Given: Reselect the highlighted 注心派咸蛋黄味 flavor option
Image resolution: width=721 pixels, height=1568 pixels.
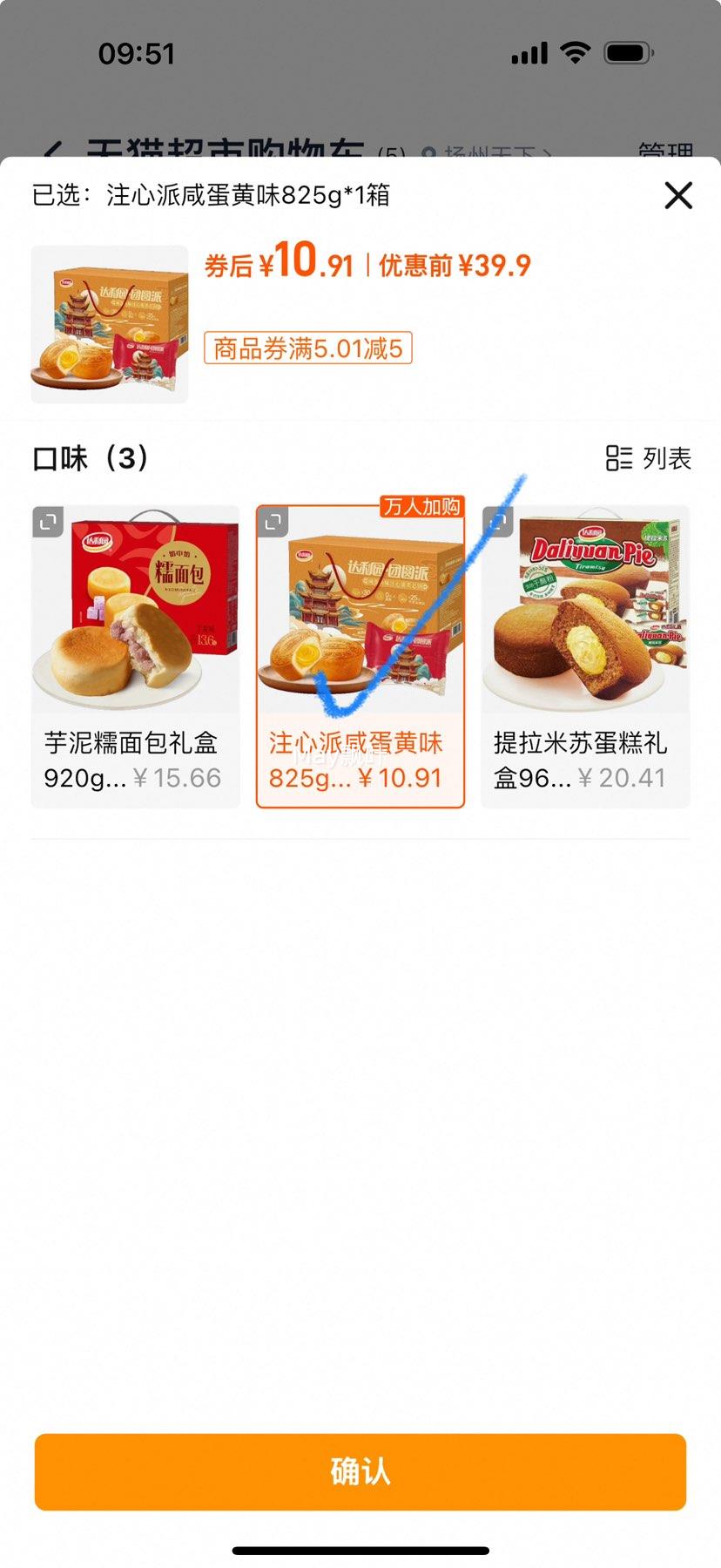Looking at the screenshot, I should pos(360,653).
